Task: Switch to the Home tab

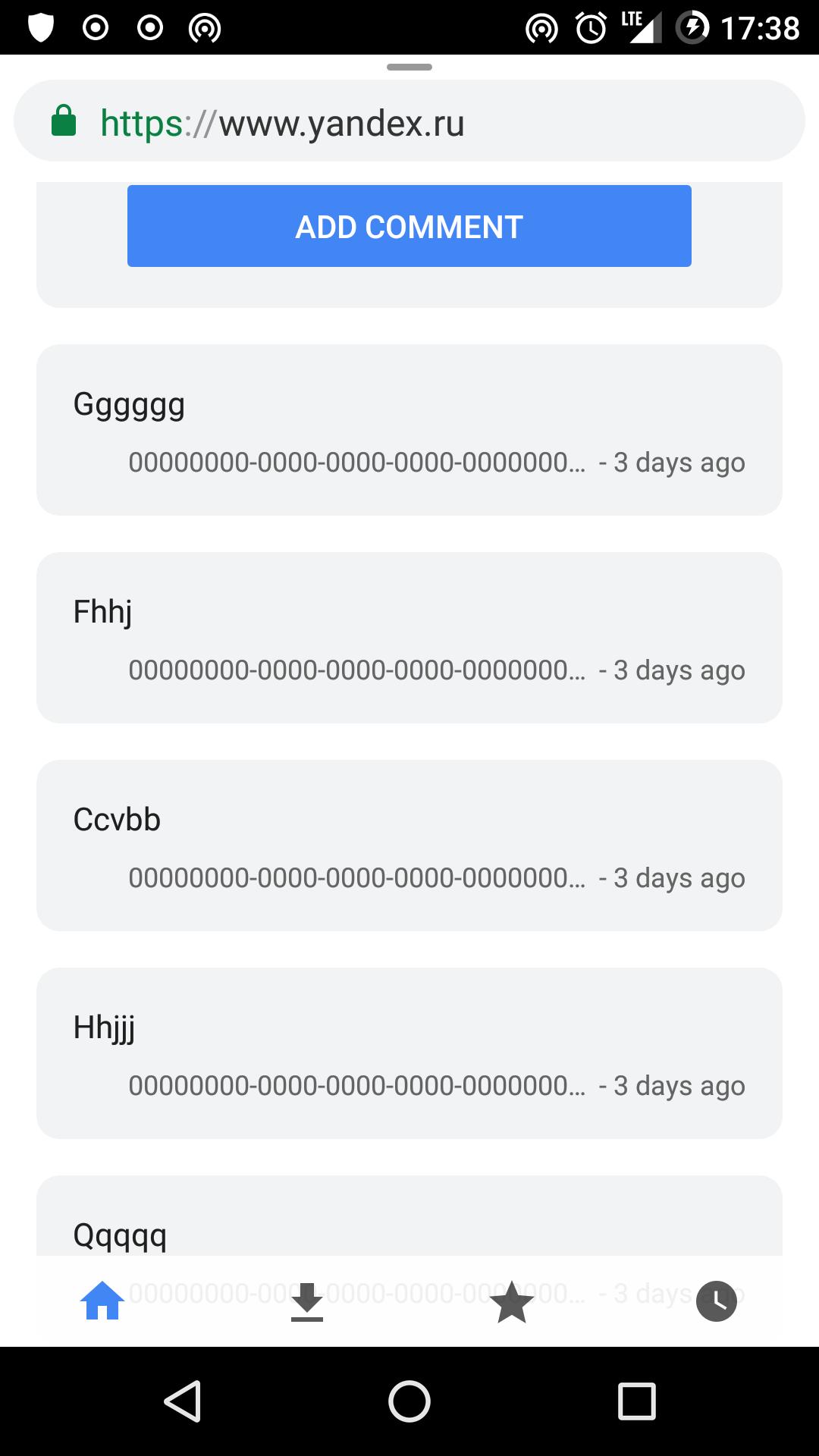Action: [102, 1301]
